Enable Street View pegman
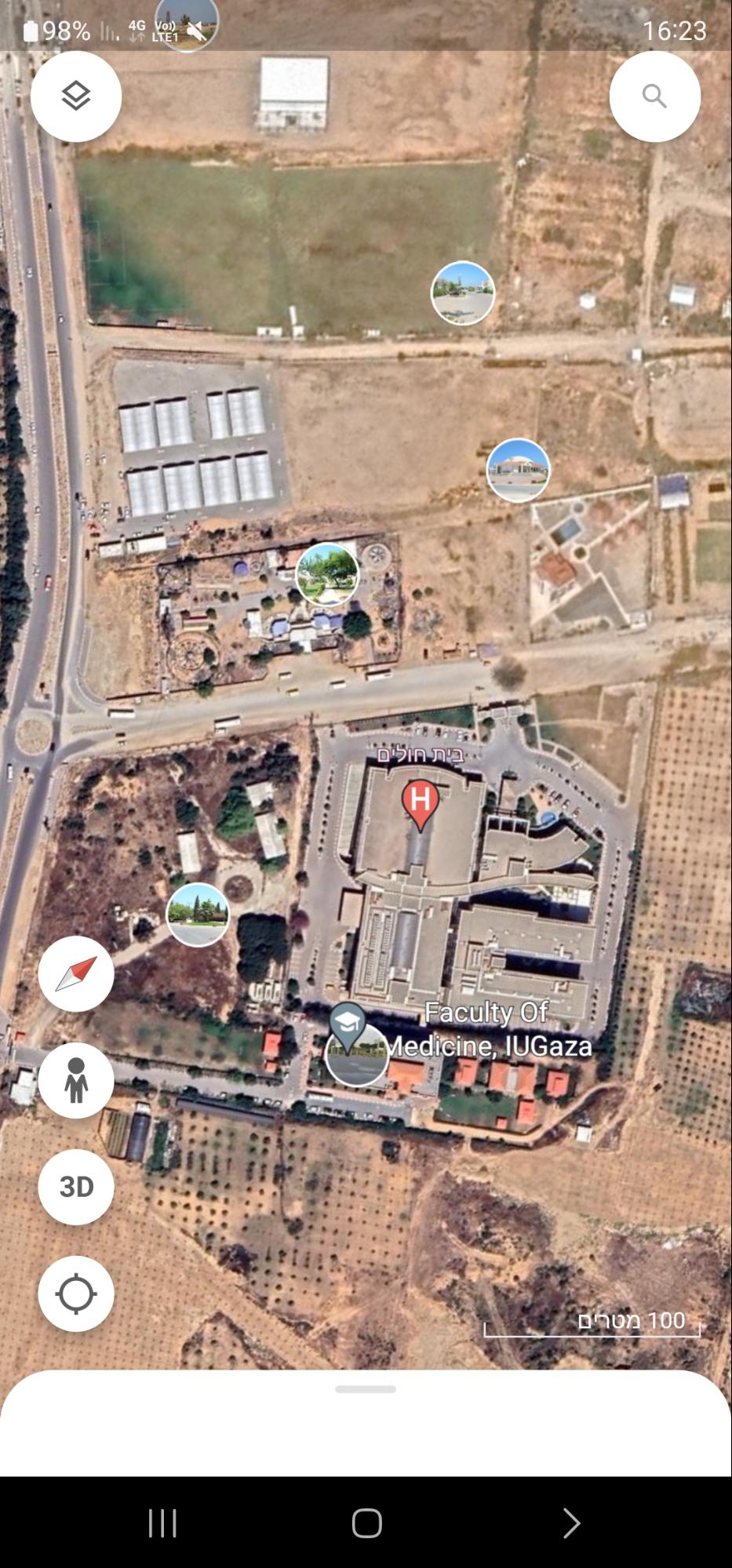Image resolution: width=732 pixels, height=1568 pixels. point(76,1080)
